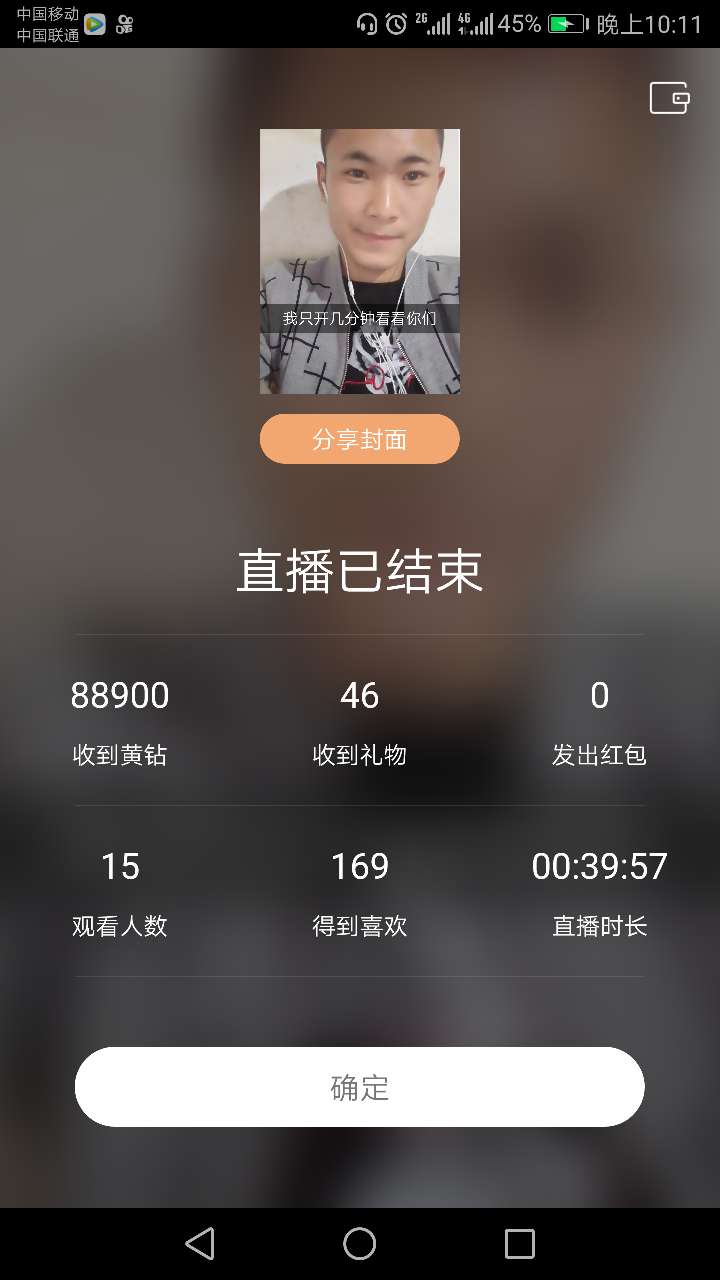Confirm with the 确定 button
Screen dimensions: 720x1280
360,1087
